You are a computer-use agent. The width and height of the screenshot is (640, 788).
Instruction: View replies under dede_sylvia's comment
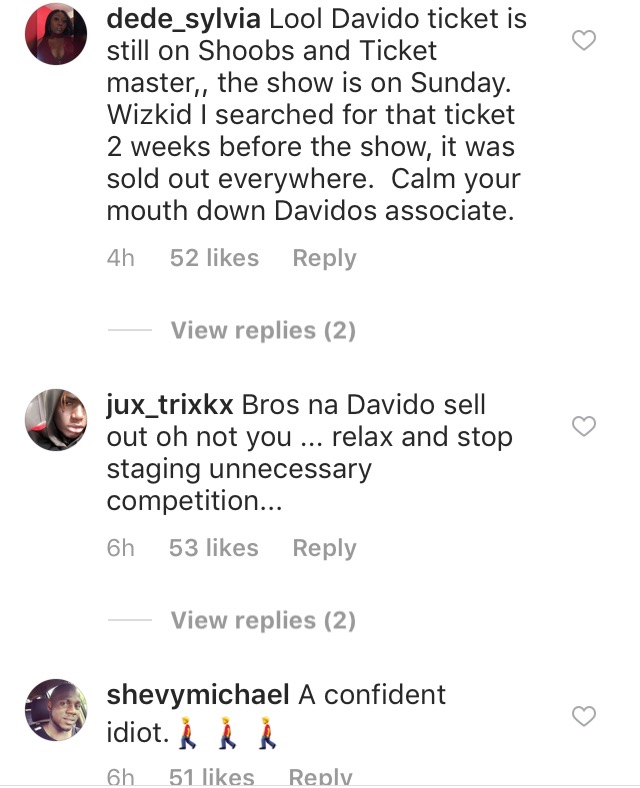(263, 330)
